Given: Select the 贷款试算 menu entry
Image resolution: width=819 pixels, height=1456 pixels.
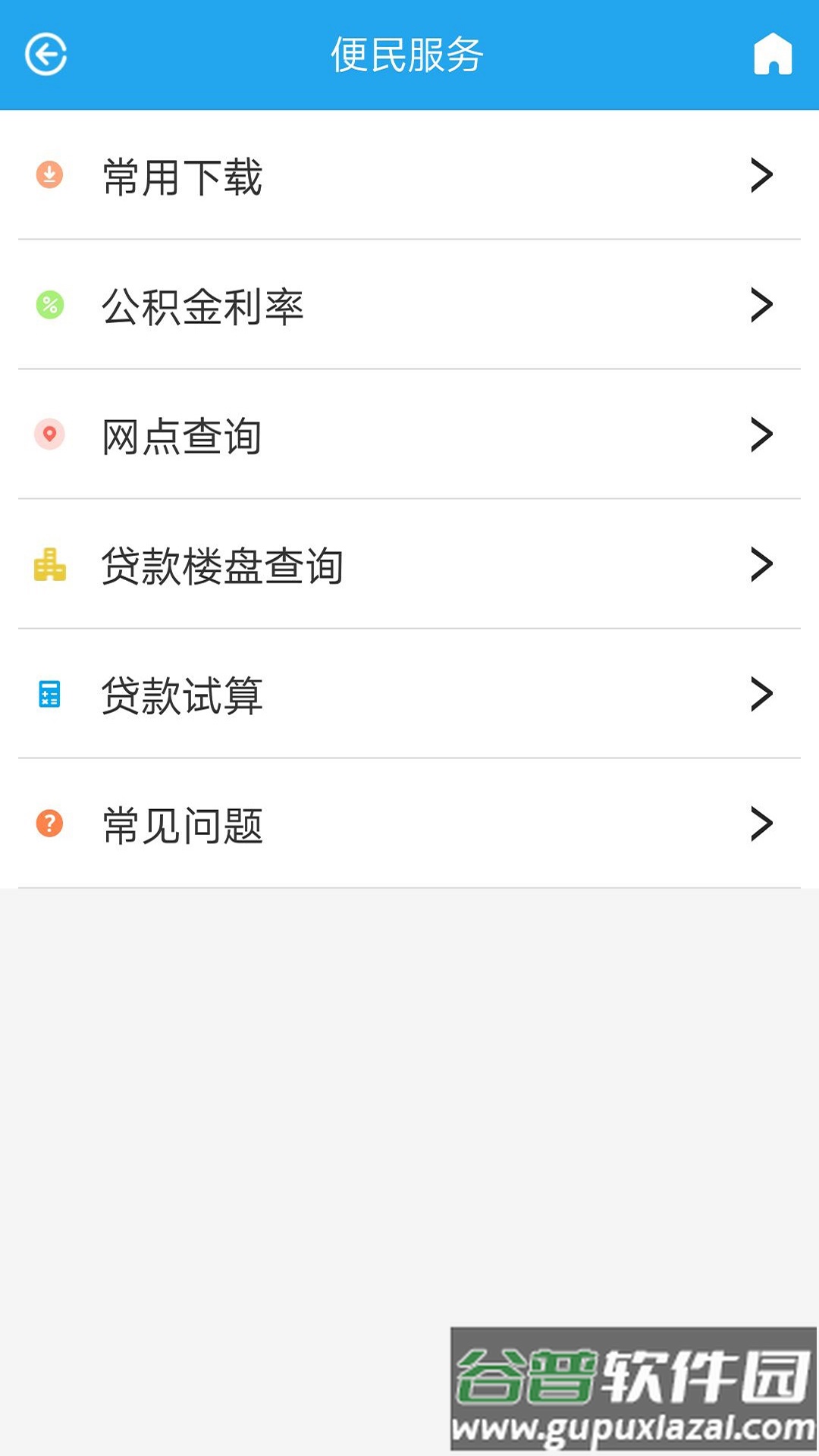Looking at the screenshot, I should (180, 692).
